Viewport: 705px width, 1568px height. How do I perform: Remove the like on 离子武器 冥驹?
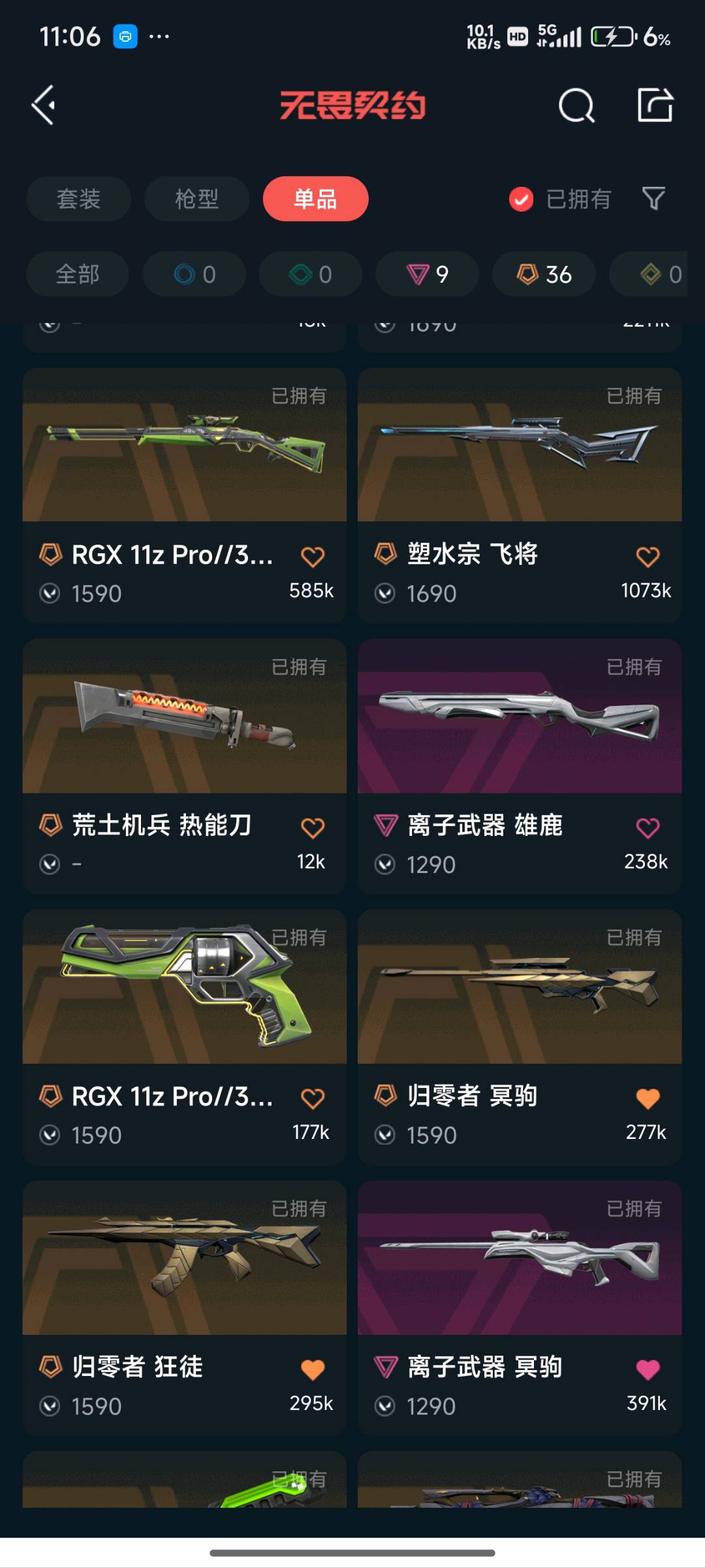[x=648, y=1369]
